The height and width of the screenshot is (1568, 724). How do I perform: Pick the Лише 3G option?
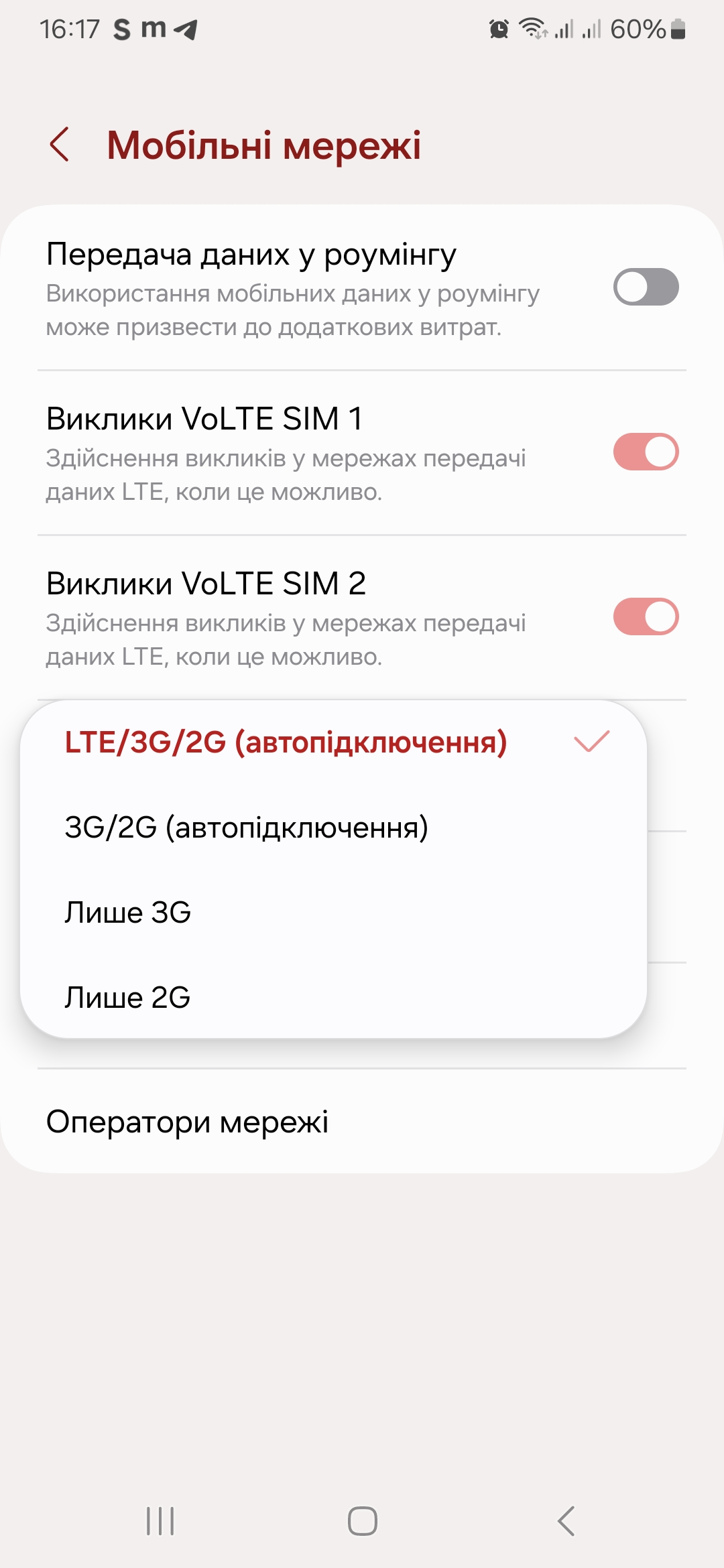[x=333, y=913]
